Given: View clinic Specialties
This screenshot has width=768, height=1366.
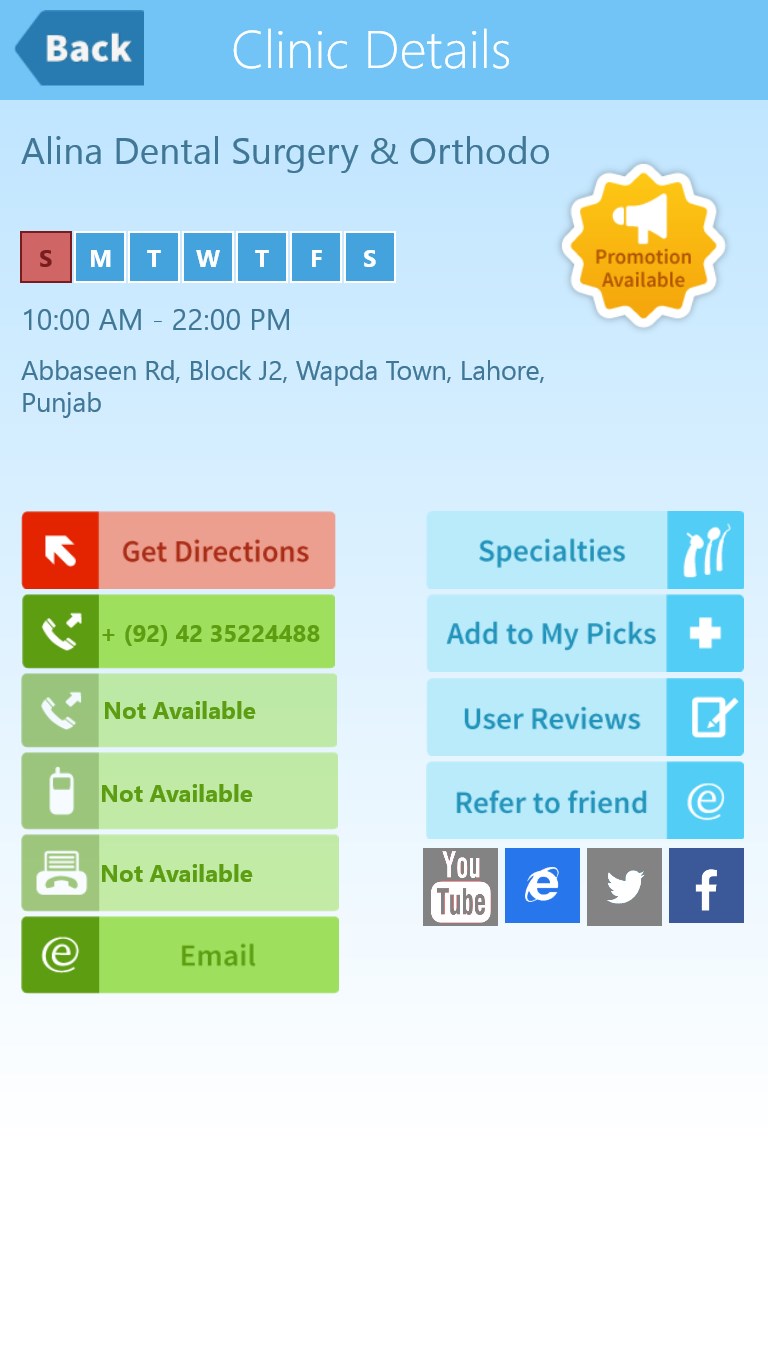Looking at the screenshot, I should click(x=585, y=550).
